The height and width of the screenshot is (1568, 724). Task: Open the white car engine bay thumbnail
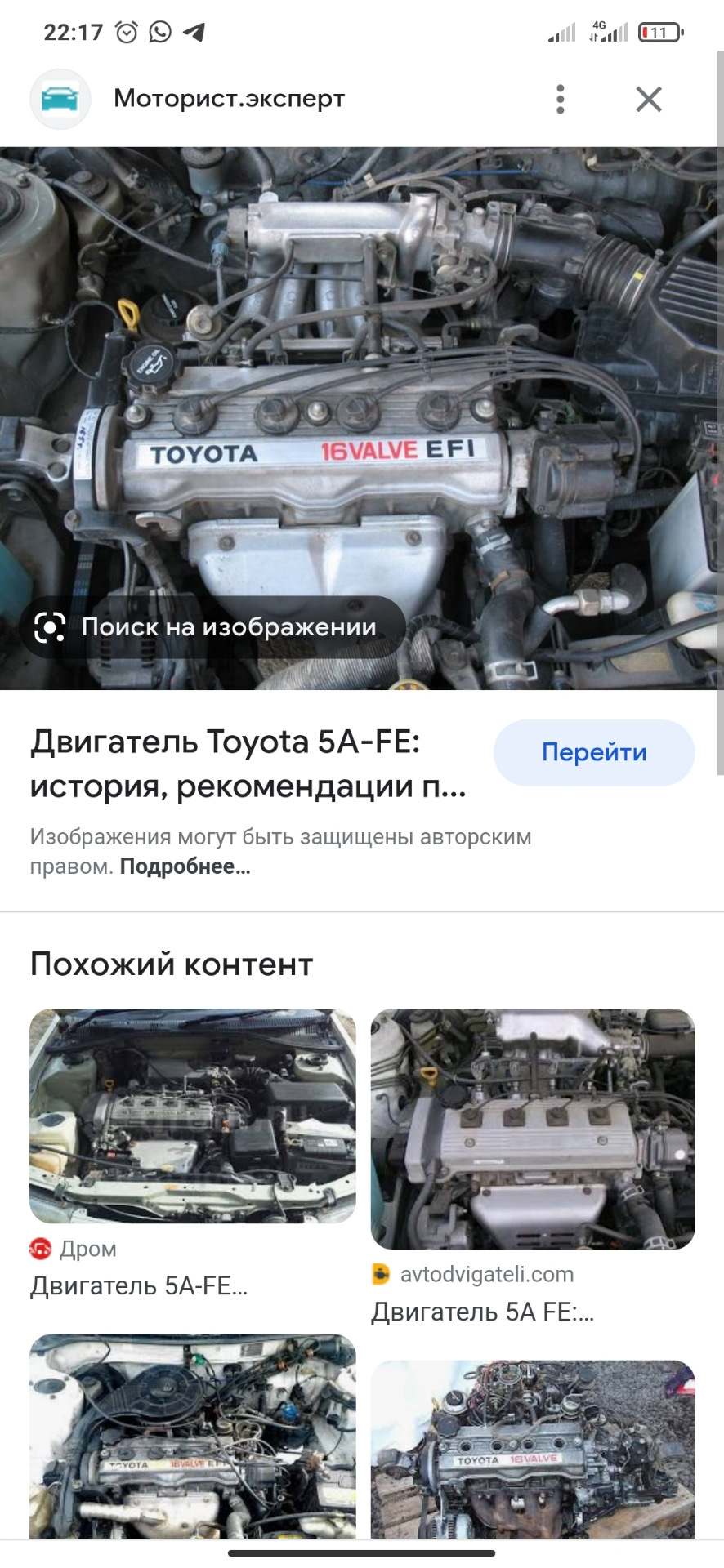pyautogui.click(x=193, y=1436)
